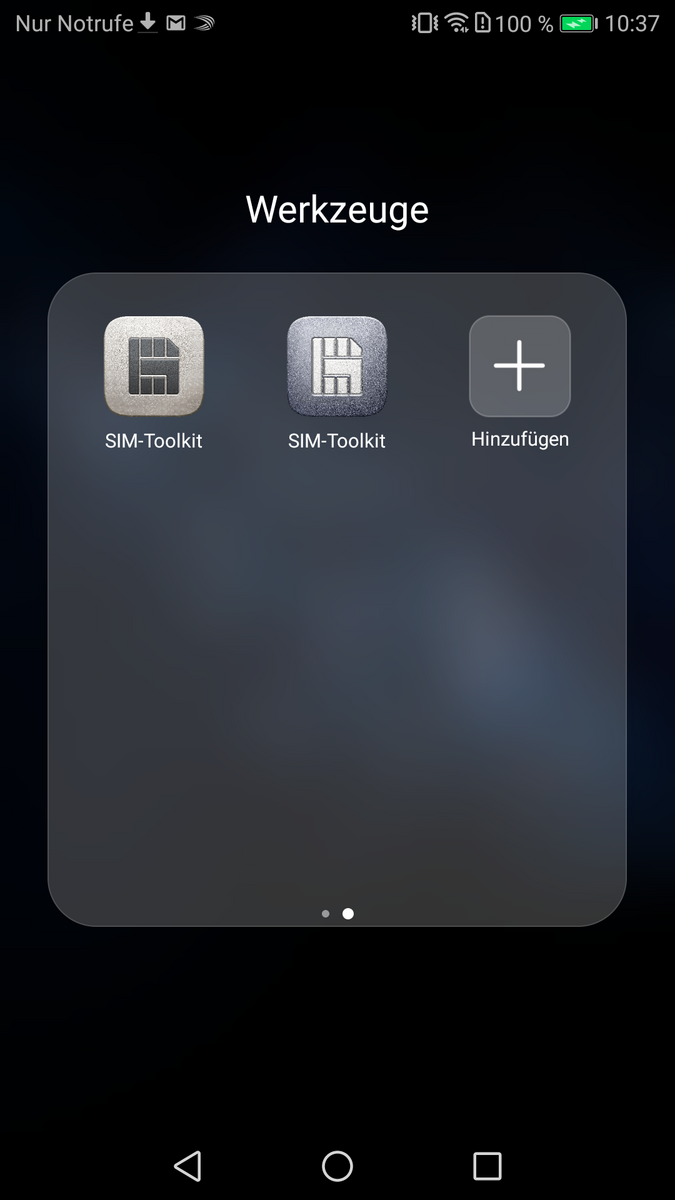Go to the first folder page dot
Viewport: 675px width, 1200px height.
coord(326,913)
